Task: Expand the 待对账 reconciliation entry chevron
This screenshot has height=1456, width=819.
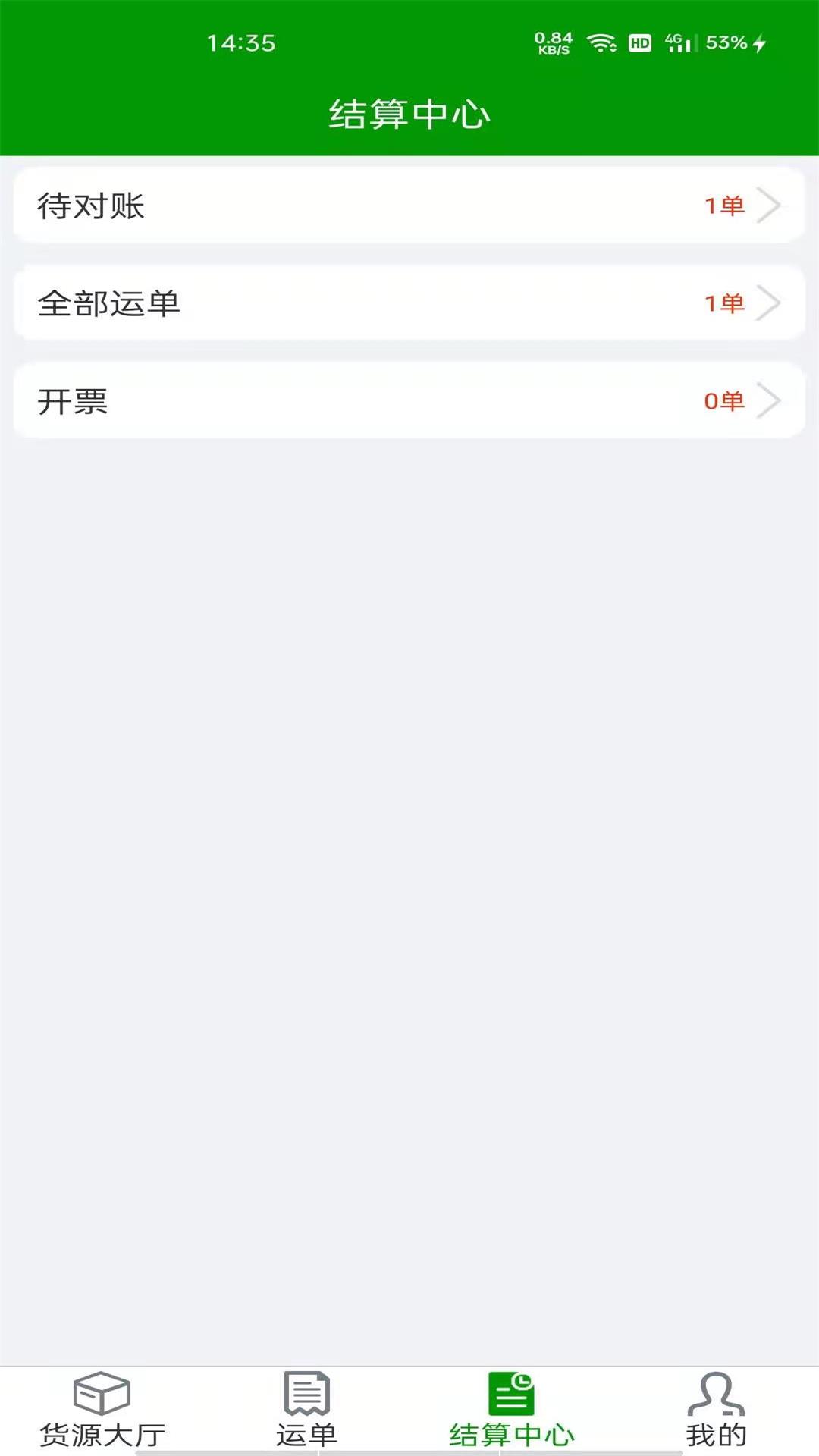Action: (773, 204)
